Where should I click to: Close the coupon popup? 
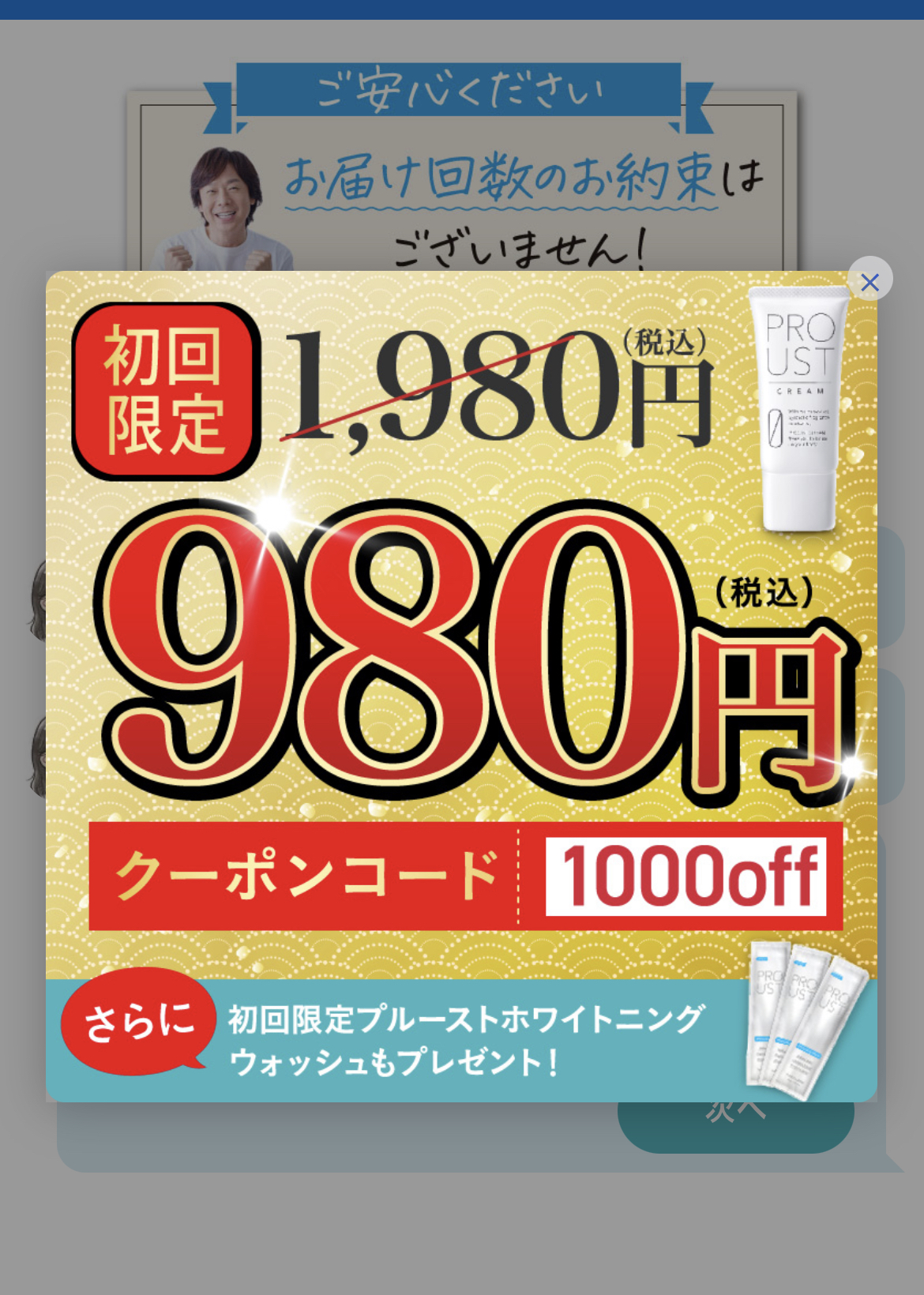tap(870, 282)
